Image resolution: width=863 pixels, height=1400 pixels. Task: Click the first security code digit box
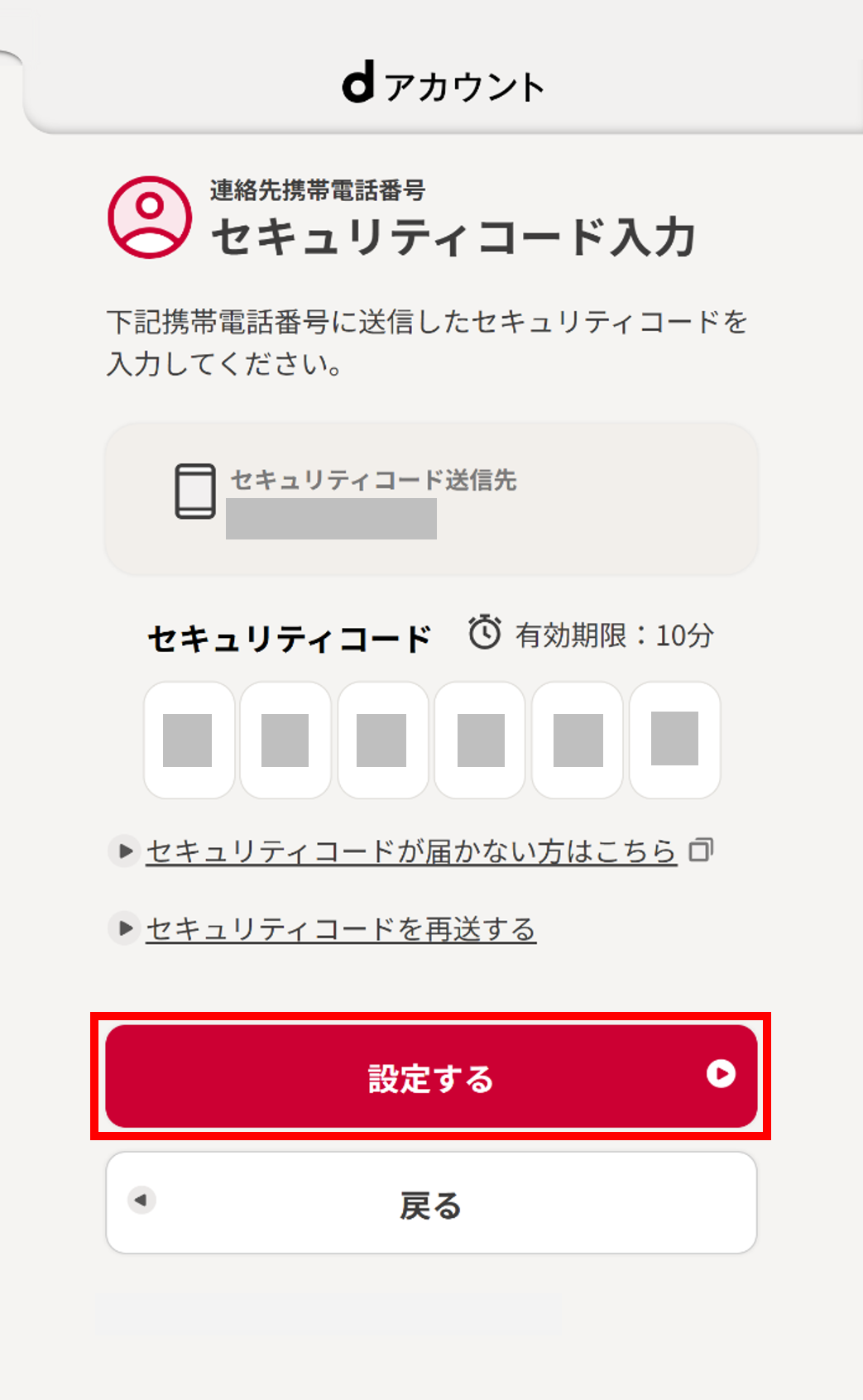(x=188, y=741)
